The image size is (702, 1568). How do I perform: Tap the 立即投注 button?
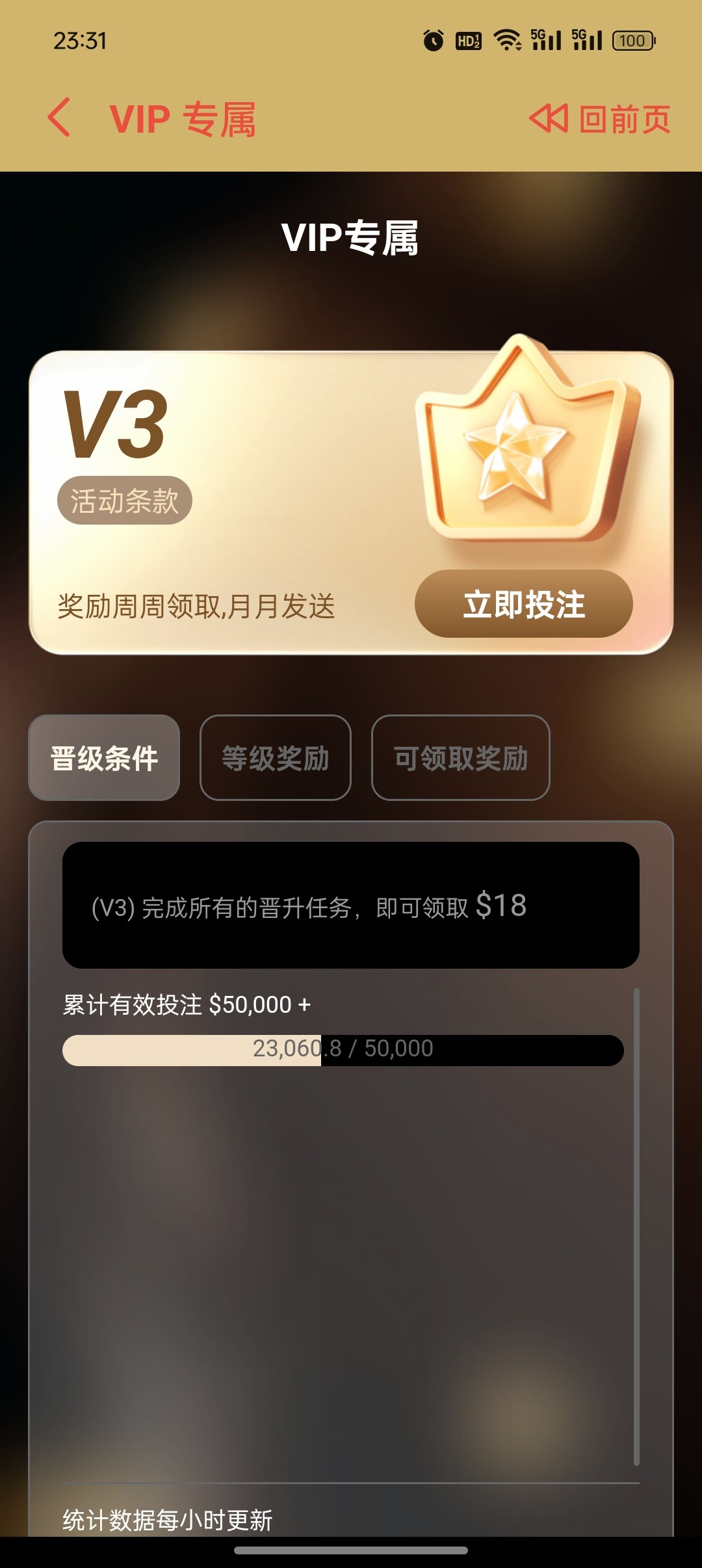point(523,604)
